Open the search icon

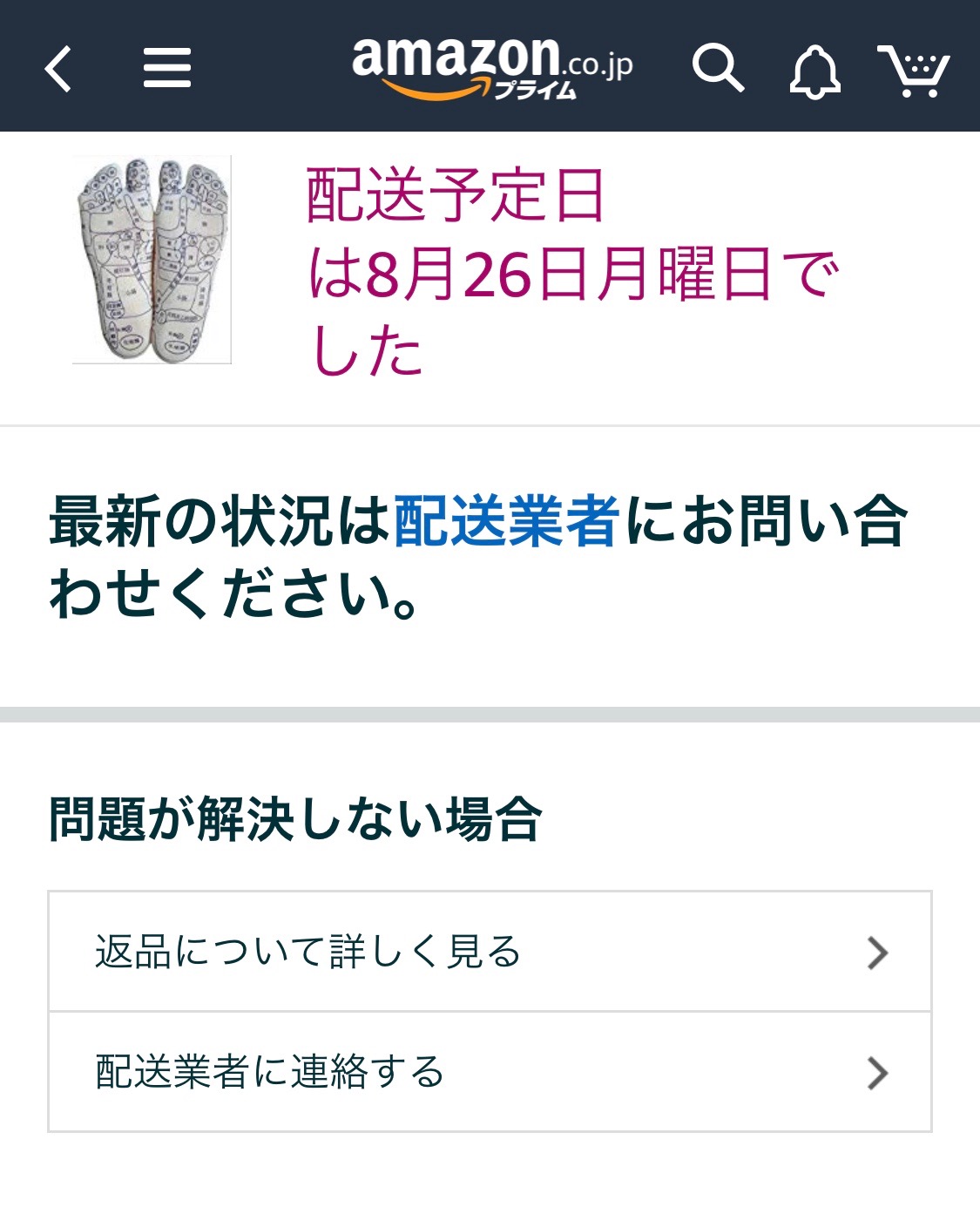pyautogui.click(x=717, y=68)
